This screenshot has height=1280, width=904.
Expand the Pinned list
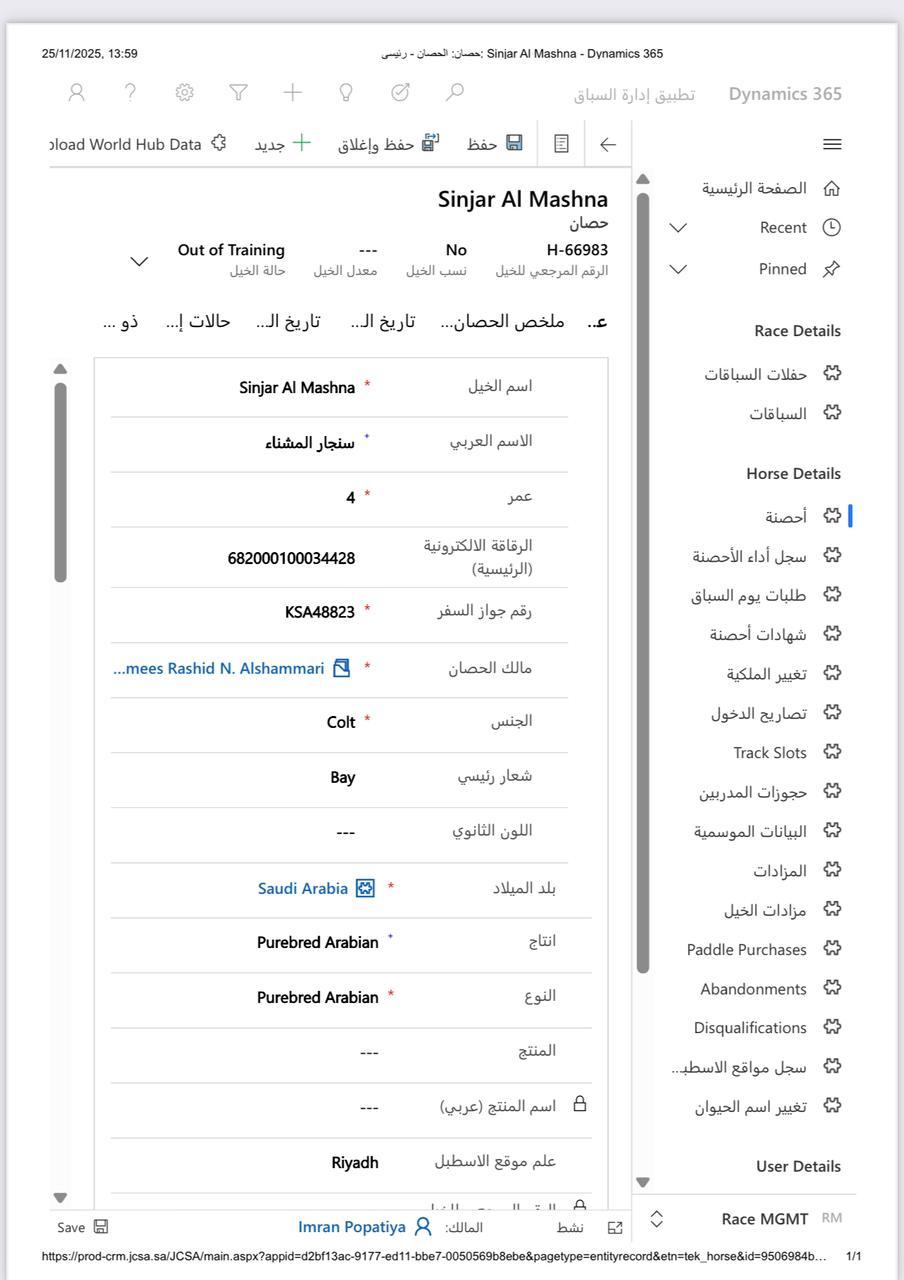[678, 269]
